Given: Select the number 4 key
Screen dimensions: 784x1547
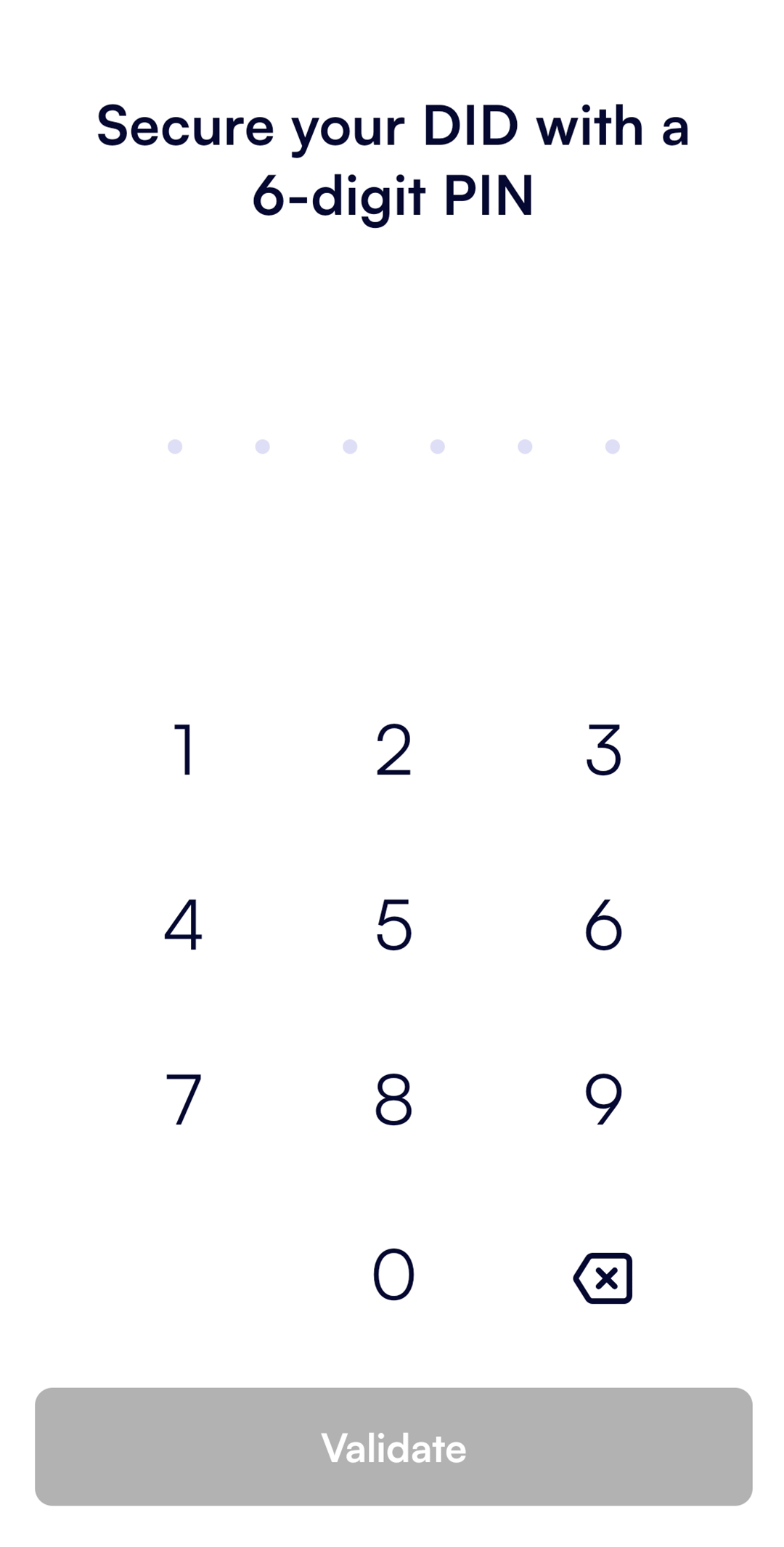Looking at the screenshot, I should [x=183, y=924].
